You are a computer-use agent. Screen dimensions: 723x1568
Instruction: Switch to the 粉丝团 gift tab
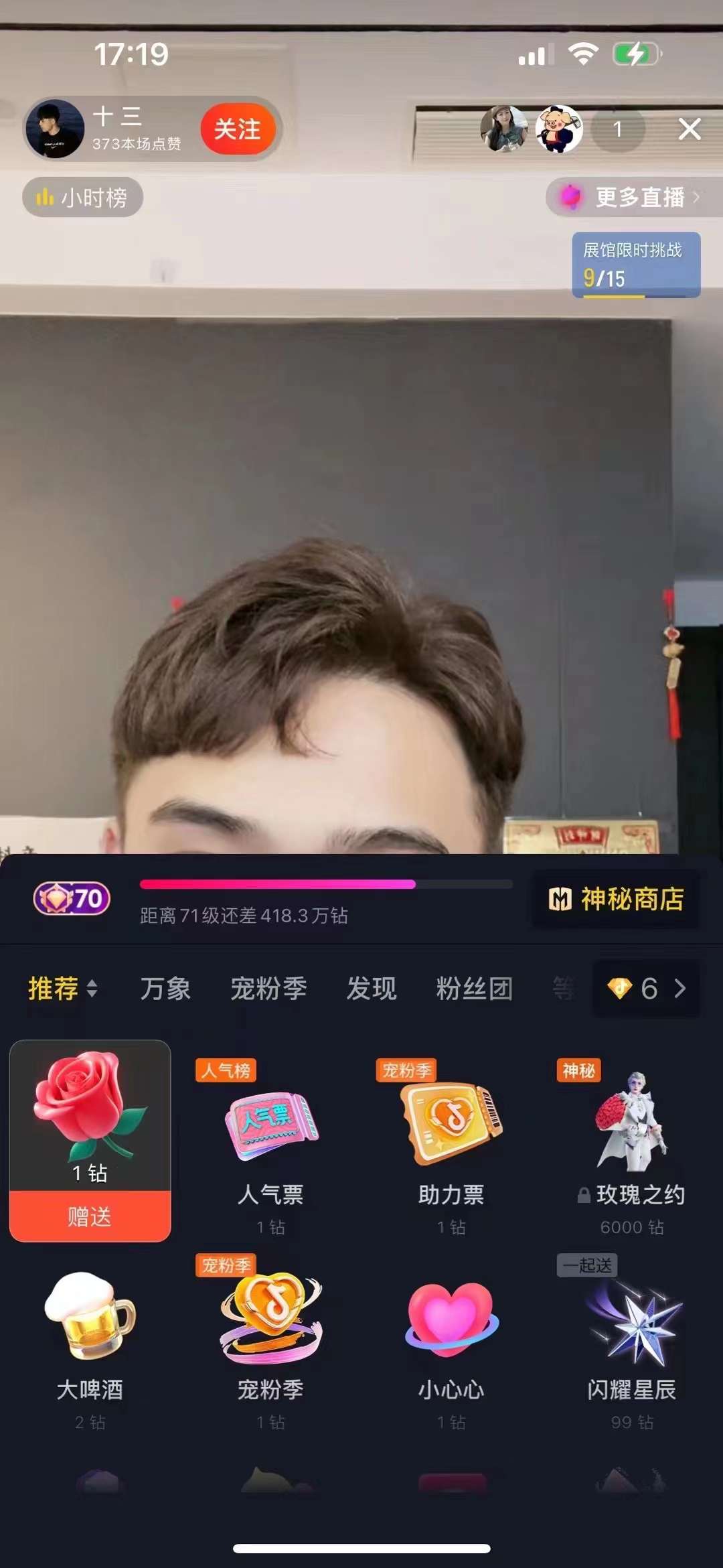point(475,989)
